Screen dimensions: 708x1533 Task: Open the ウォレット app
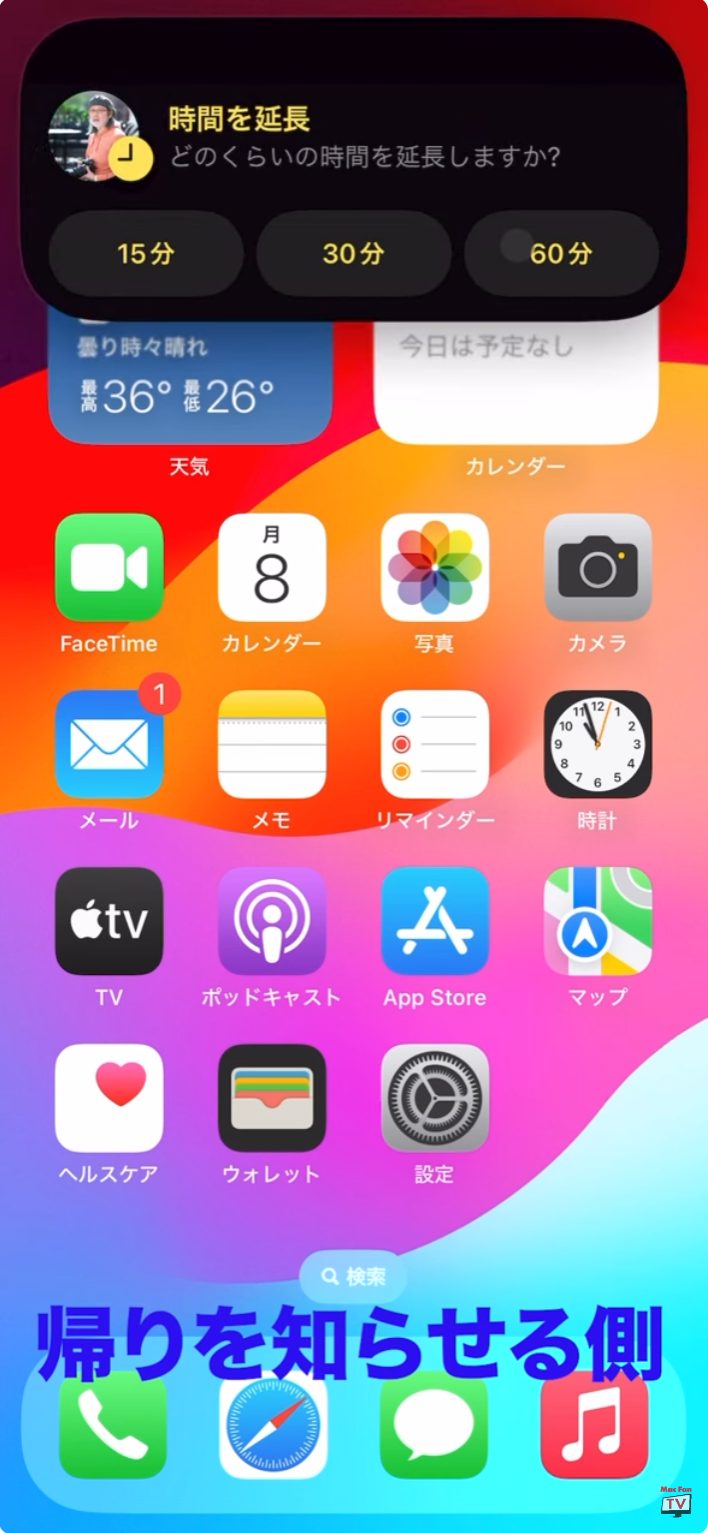[x=272, y=1098]
